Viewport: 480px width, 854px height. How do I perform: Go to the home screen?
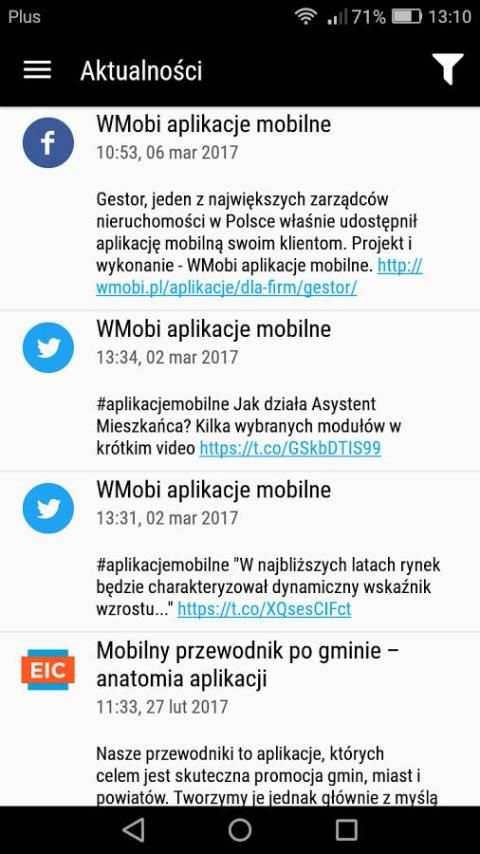[240, 830]
